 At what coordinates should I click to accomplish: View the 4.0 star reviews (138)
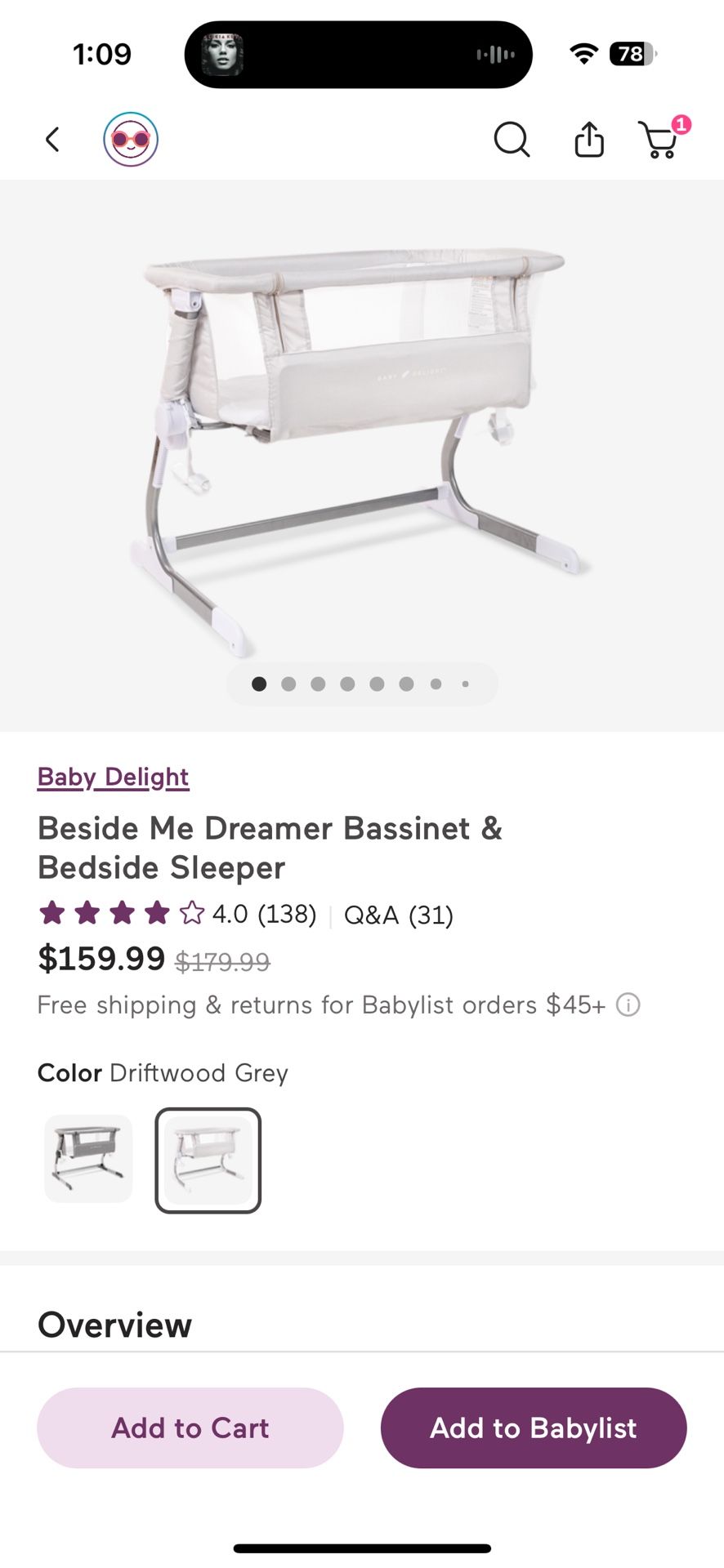click(177, 914)
